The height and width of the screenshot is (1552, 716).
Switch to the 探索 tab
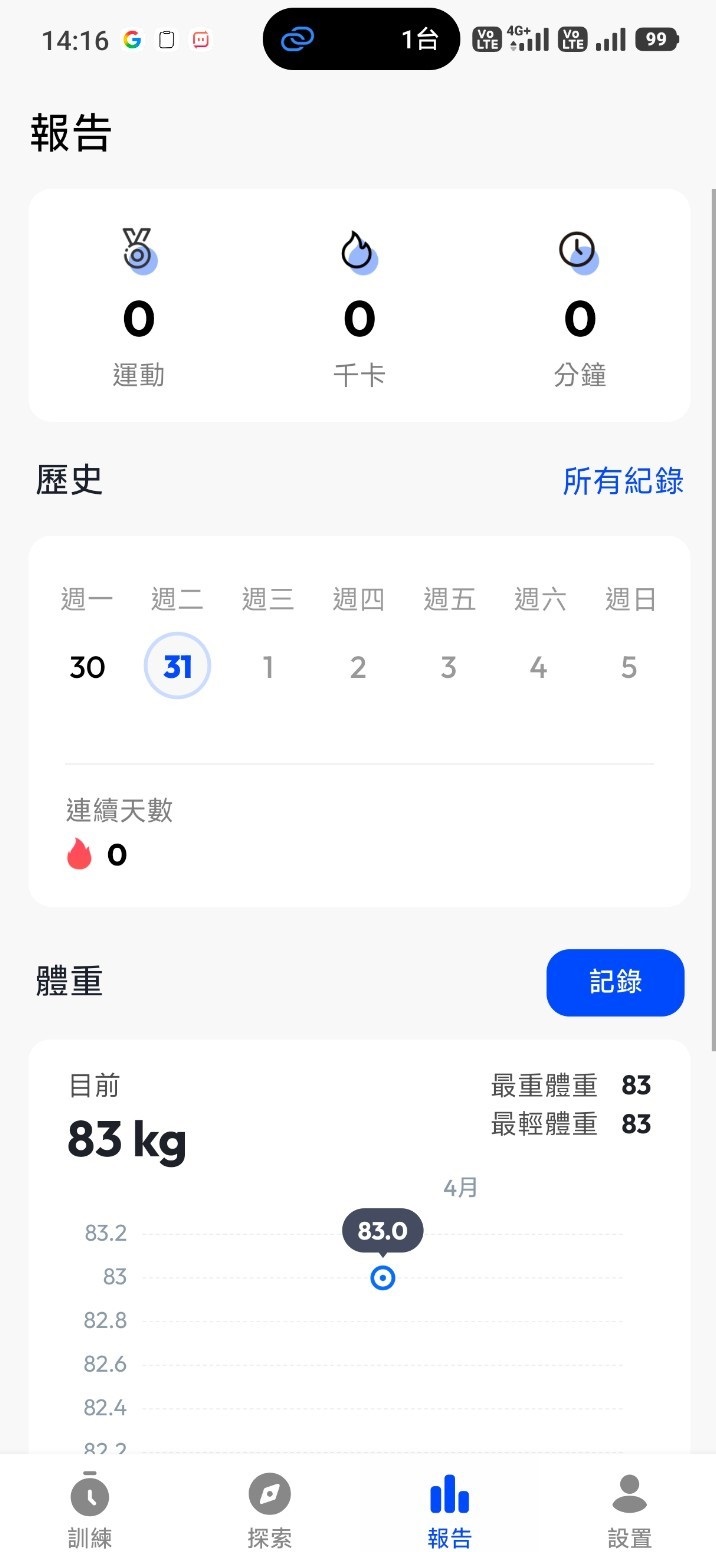(x=269, y=1511)
